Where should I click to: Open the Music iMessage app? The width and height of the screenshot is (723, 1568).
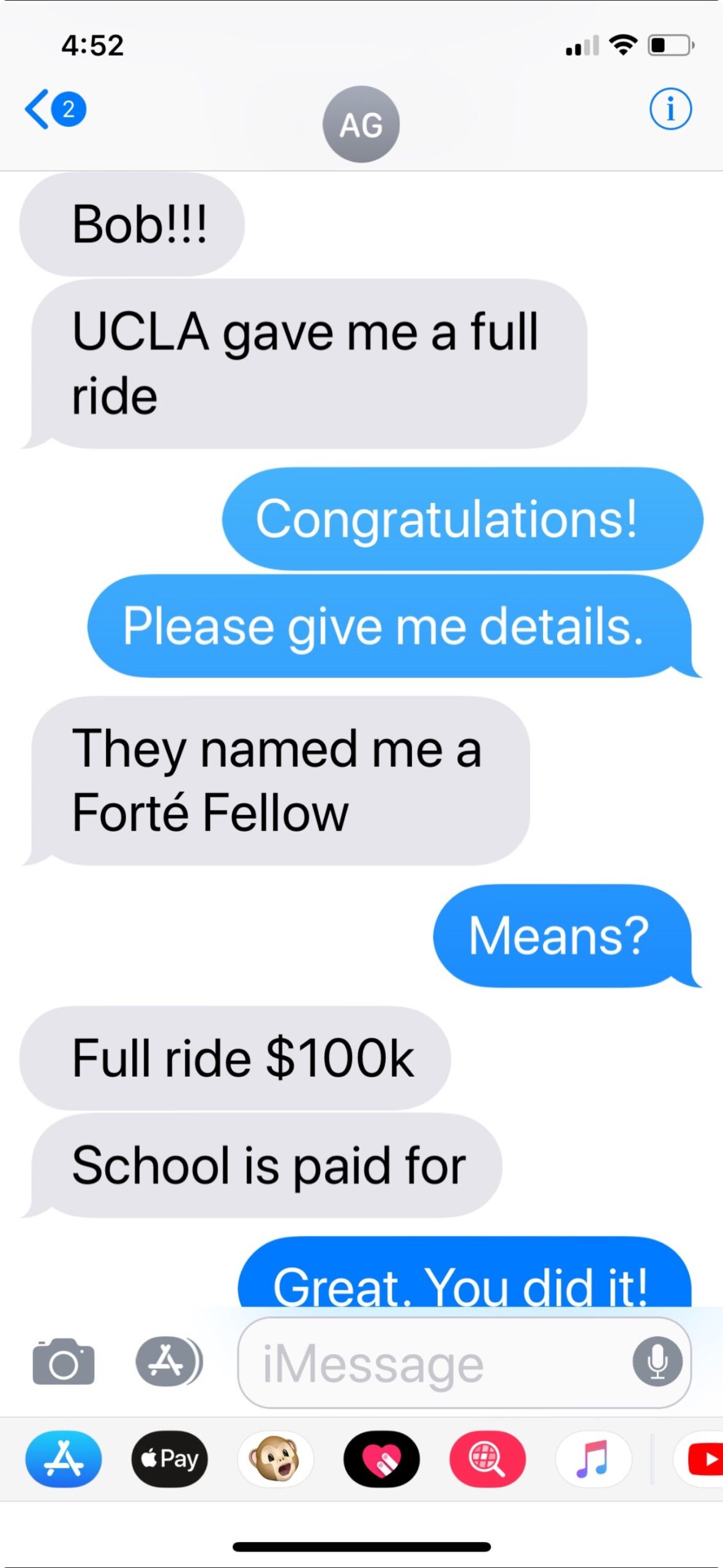coord(593,1459)
